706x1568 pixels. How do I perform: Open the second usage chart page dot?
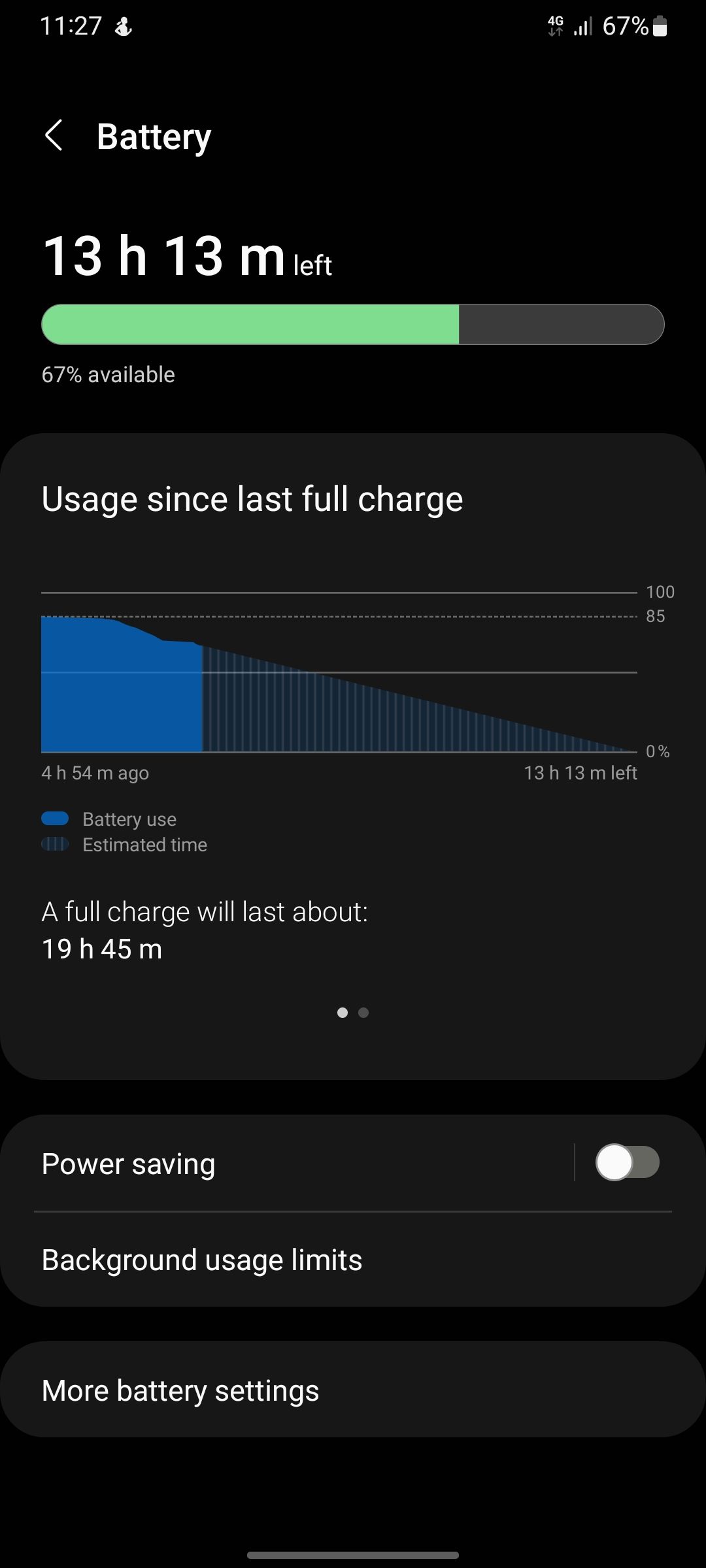tap(363, 1013)
